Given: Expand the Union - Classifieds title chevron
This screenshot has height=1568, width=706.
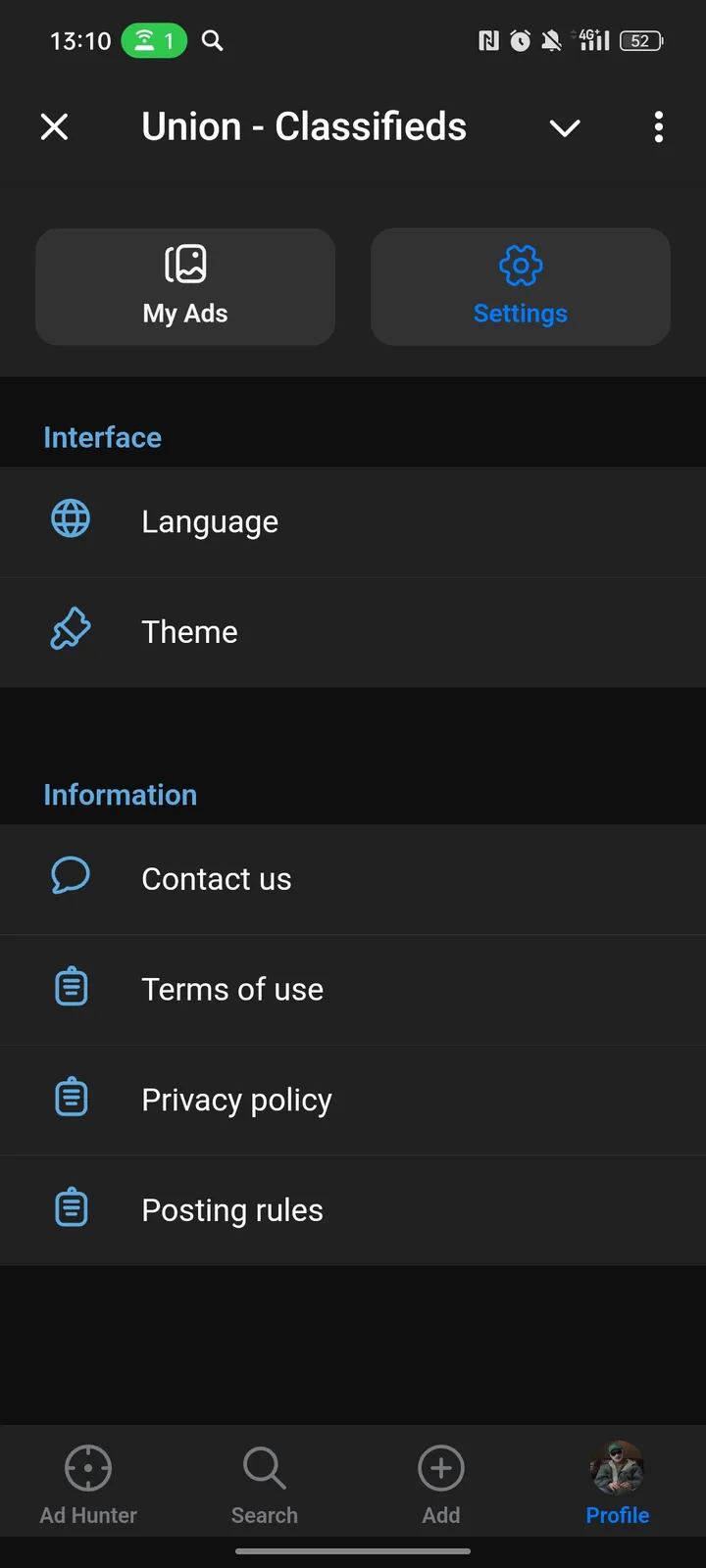Looking at the screenshot, I should tap(565, 127).
